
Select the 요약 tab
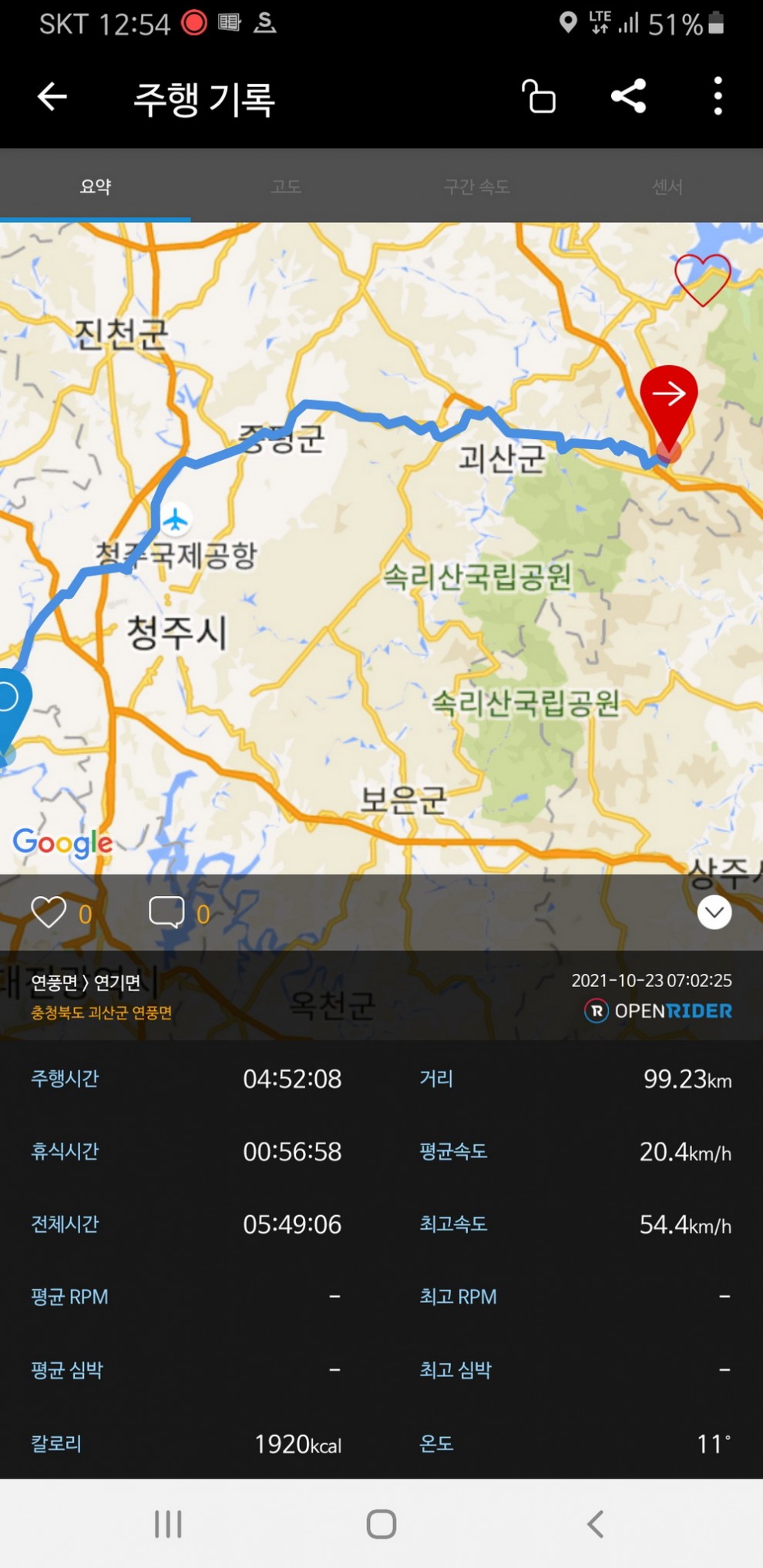click(x=96, y=186)
